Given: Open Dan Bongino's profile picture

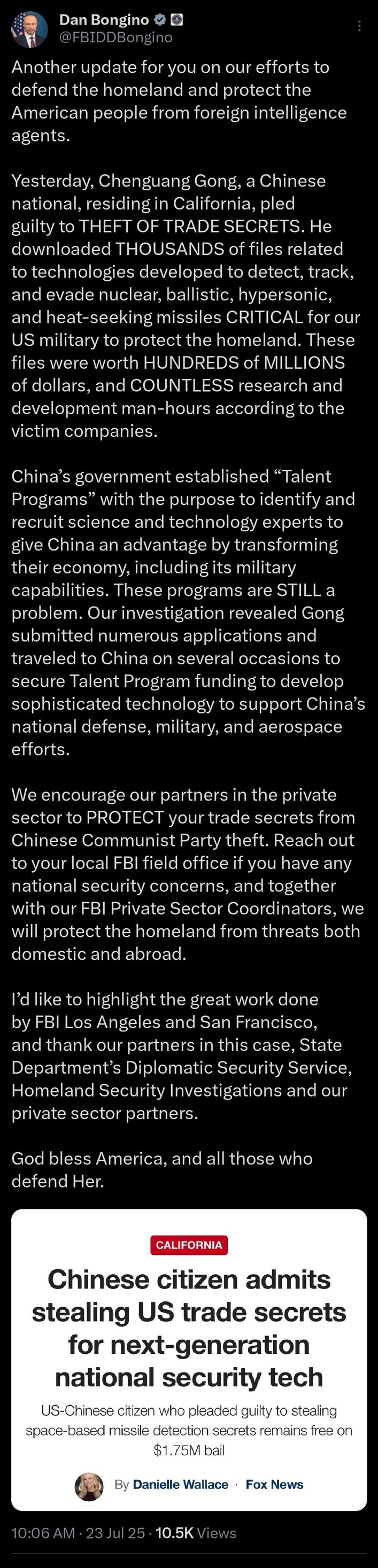Looking at the screenshot, I should click(x=30, y=29).
